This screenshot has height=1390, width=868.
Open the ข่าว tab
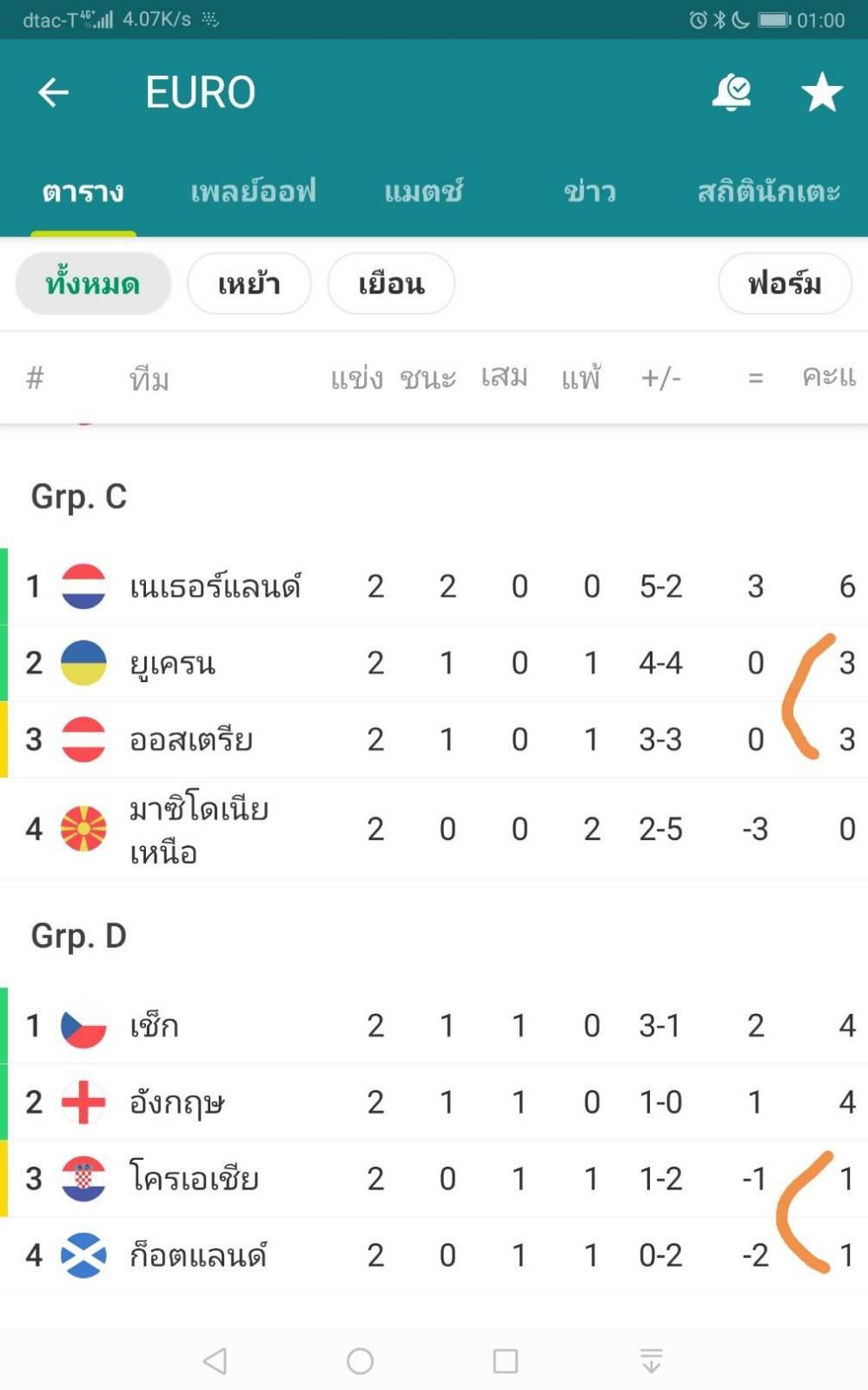(589, 191)
